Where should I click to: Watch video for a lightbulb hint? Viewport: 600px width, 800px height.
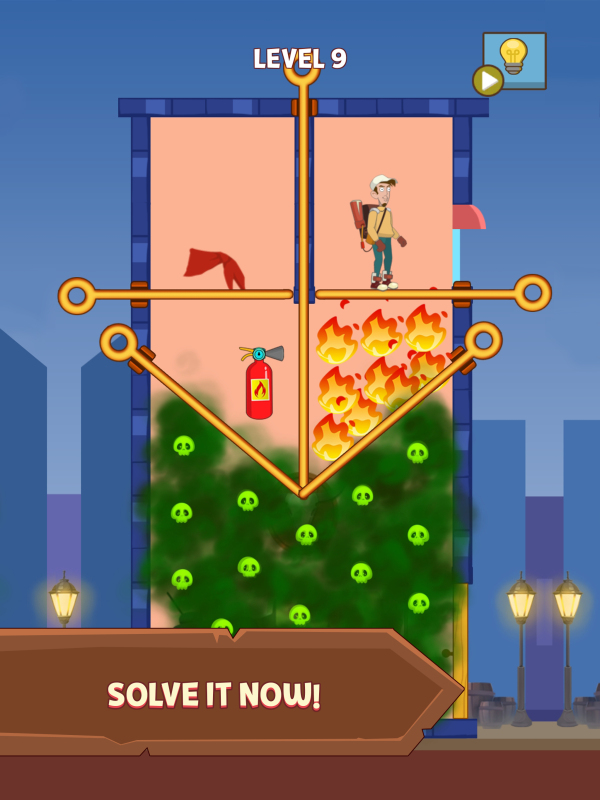click(513, 62)
